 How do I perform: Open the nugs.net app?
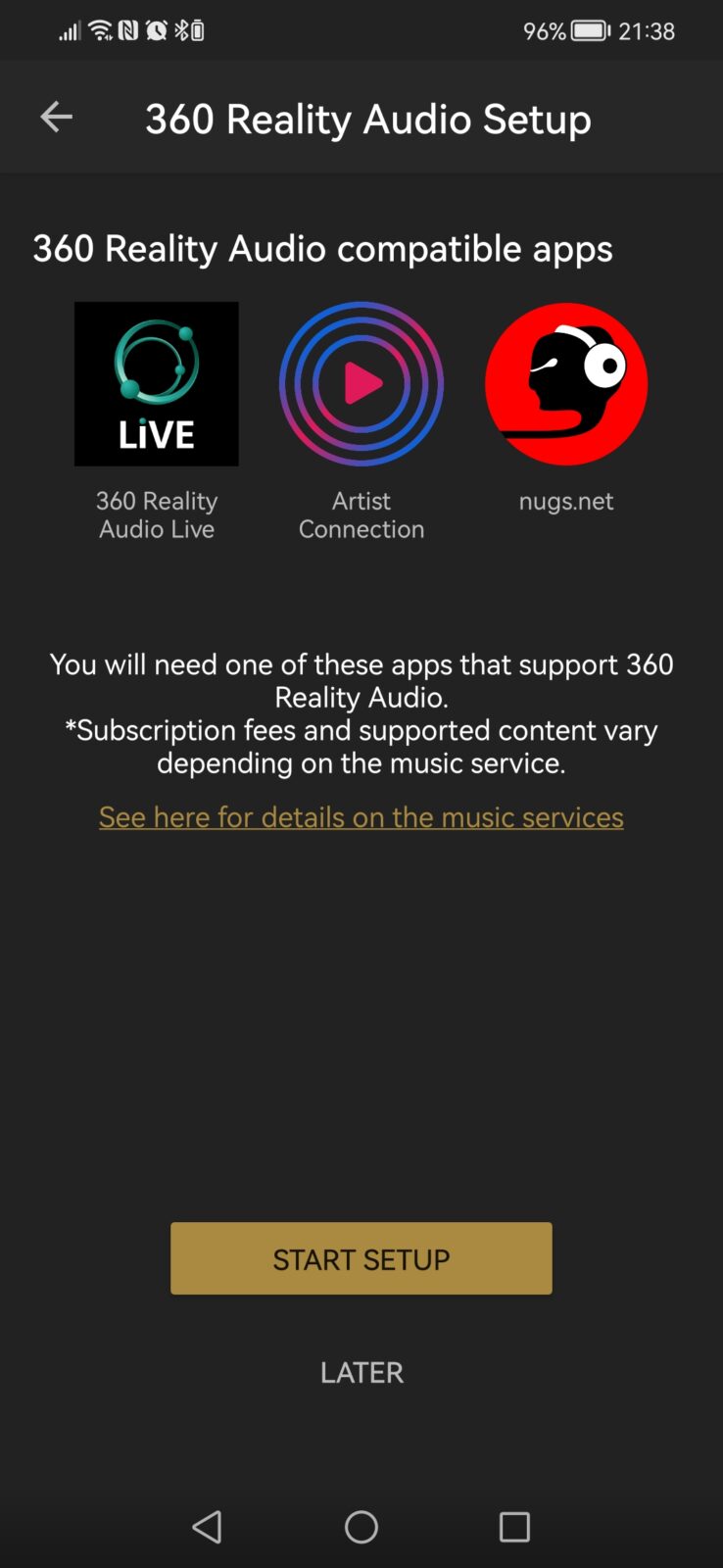pyautogui.click(x=566, y=384)
